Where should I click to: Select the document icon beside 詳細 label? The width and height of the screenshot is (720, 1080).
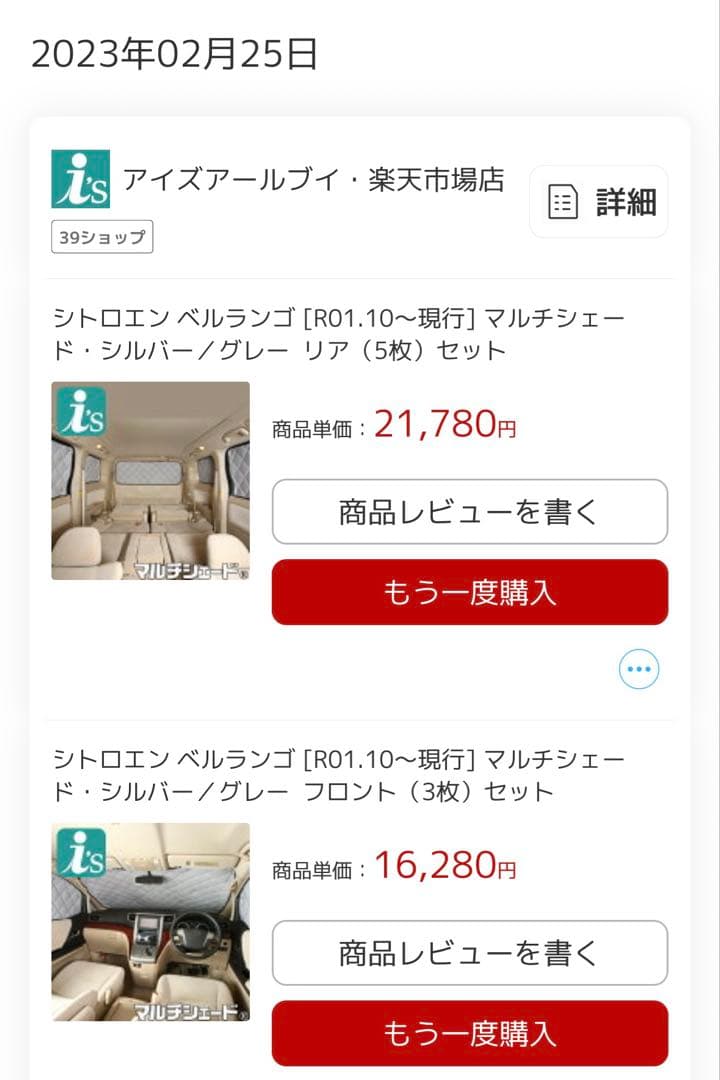562,201
